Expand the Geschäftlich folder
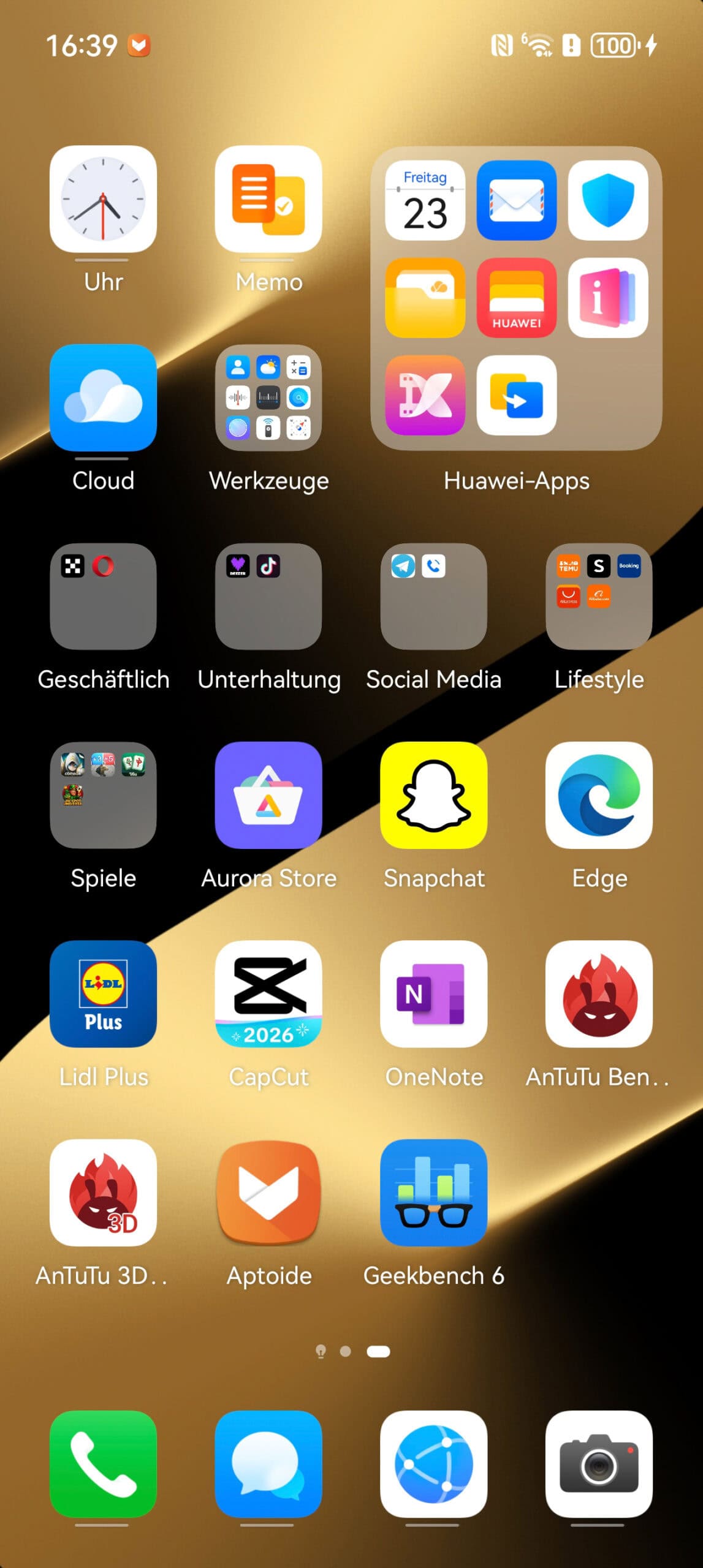 (x=103, y=597)
